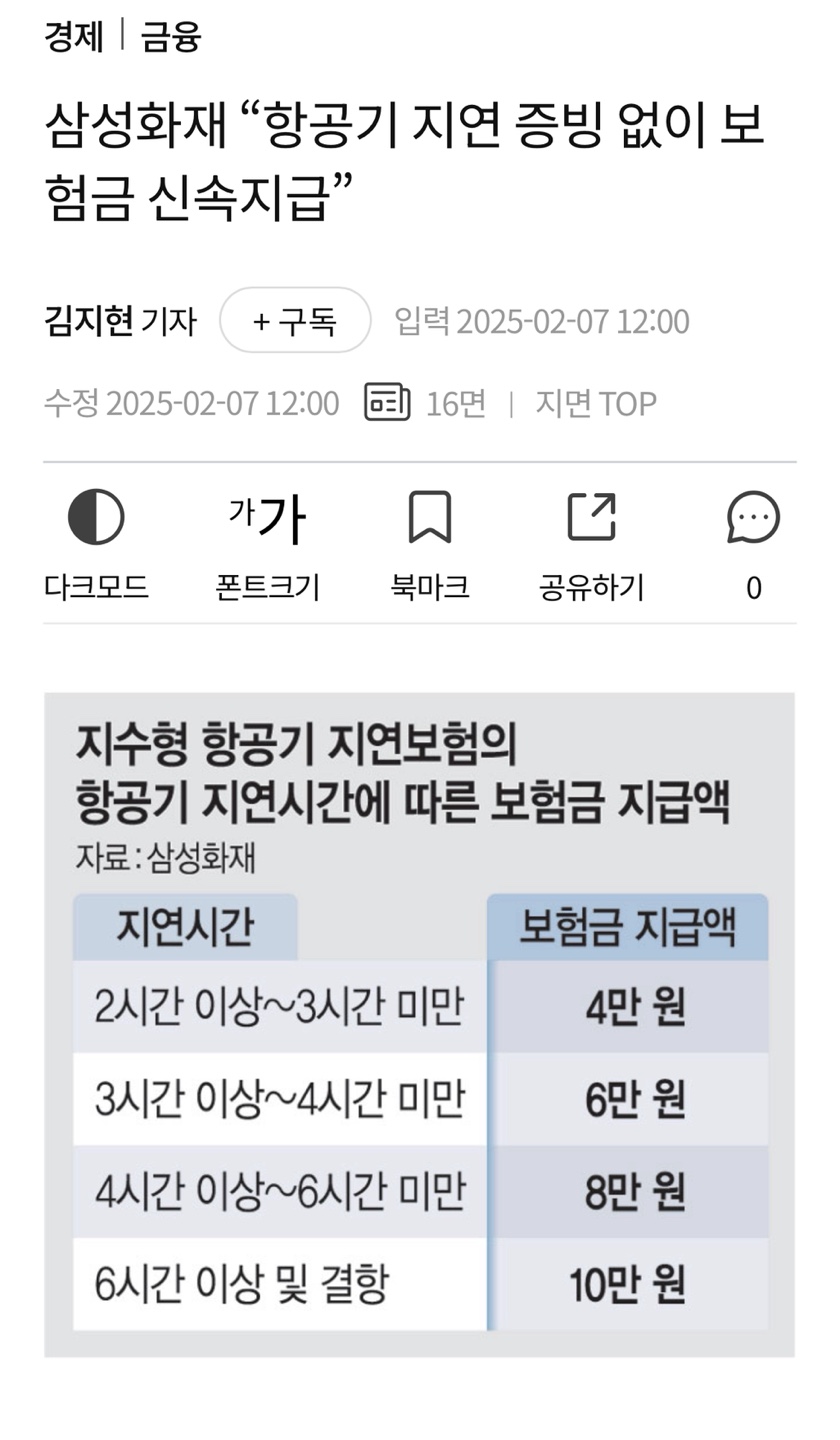Share this article via 공유하기

click(x=591, y=542)
